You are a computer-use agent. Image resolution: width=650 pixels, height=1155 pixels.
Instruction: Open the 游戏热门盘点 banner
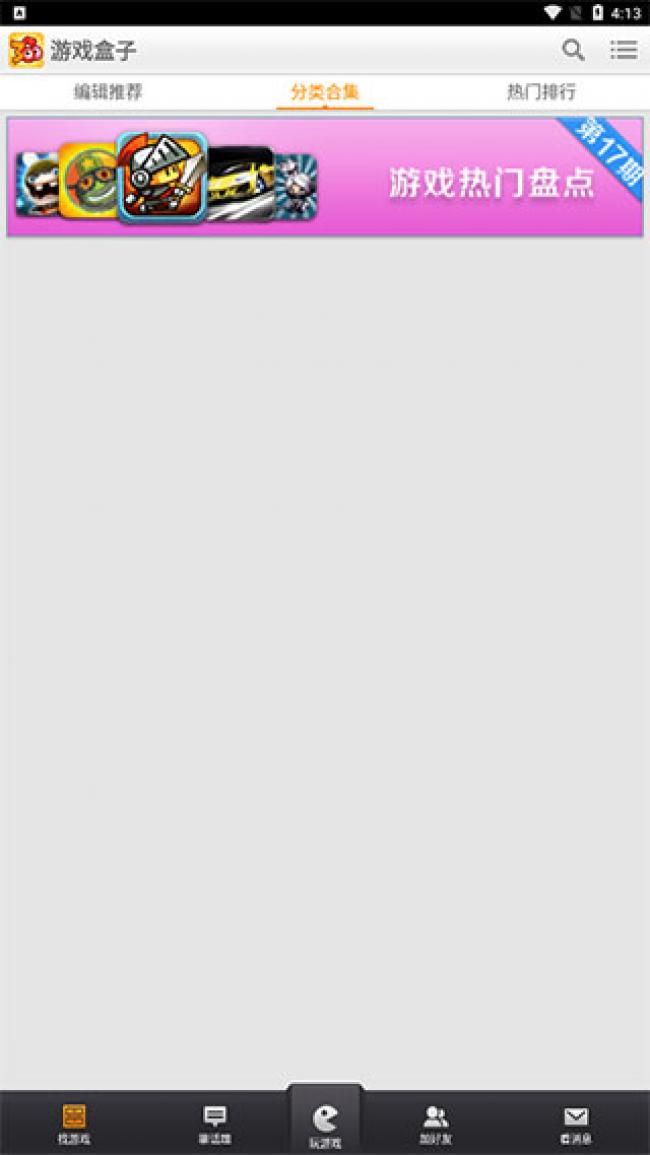[325, 177]
